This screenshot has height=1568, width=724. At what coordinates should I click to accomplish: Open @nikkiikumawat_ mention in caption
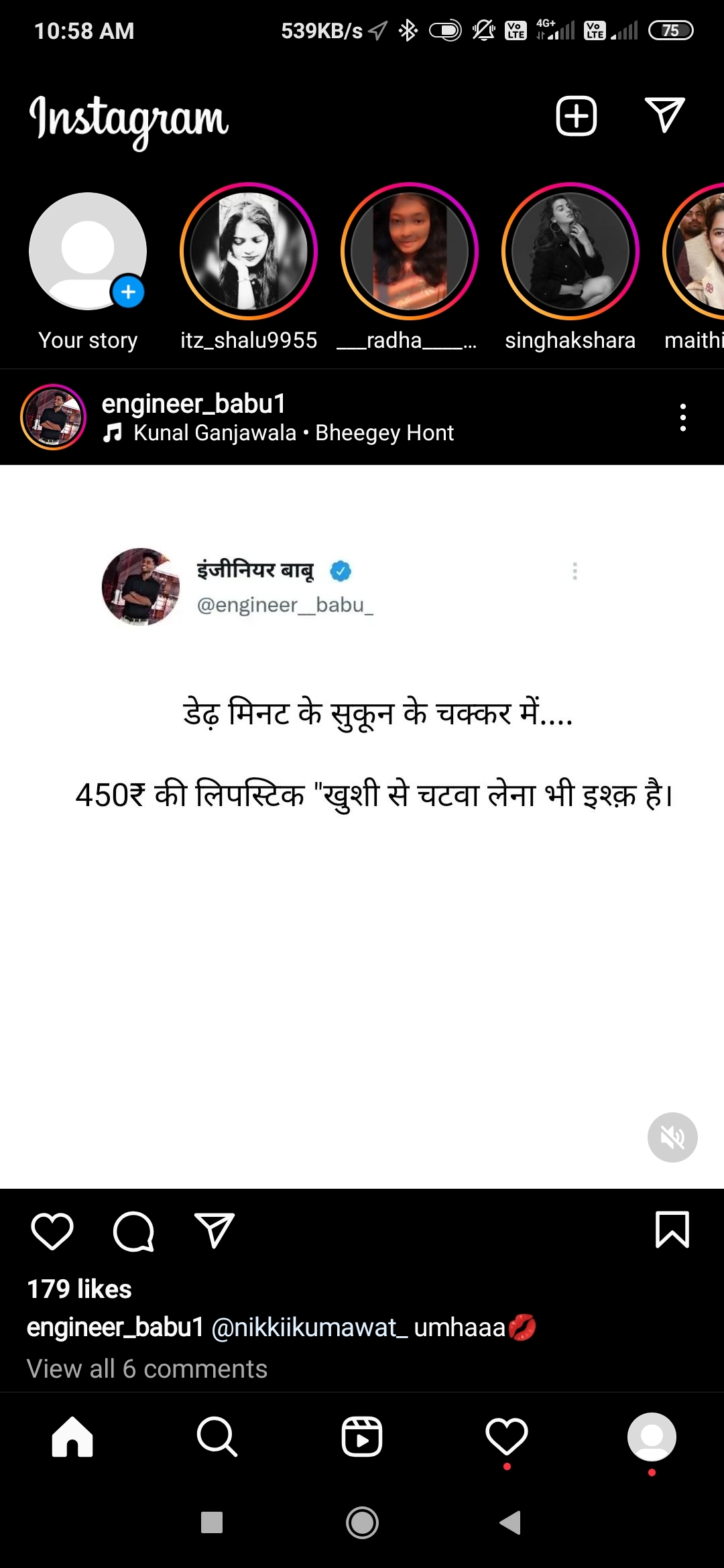point(309,1327)
